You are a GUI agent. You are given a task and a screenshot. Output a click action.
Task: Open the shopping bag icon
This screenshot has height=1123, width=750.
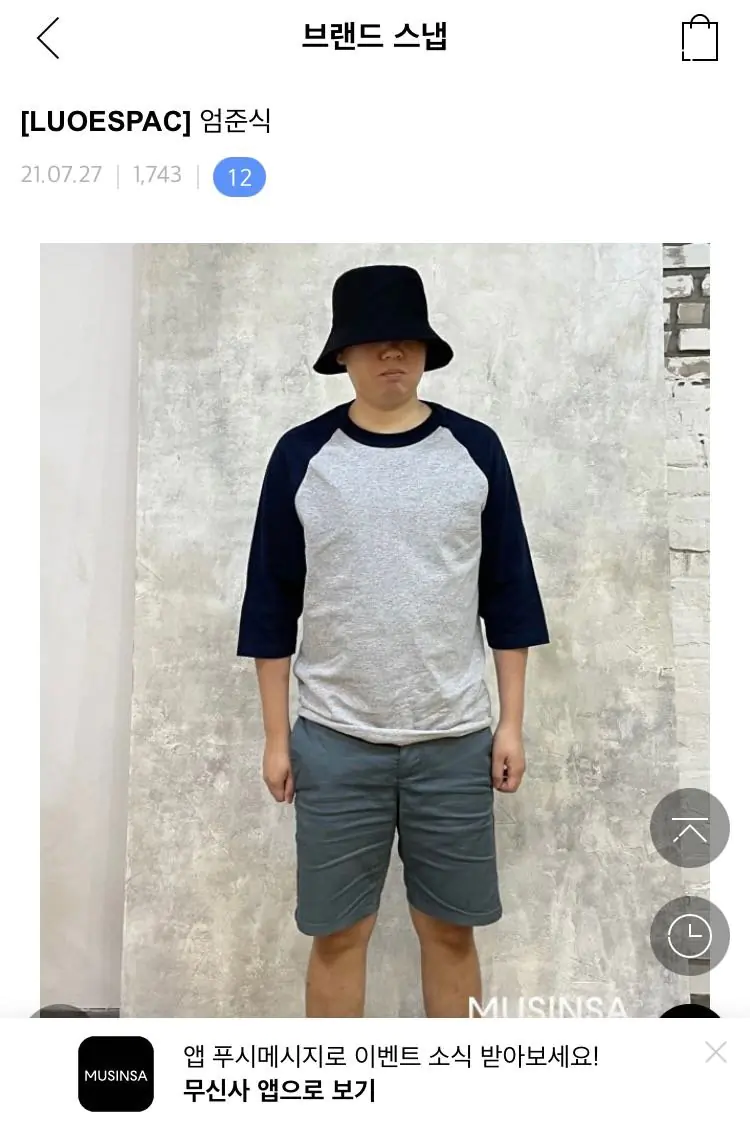(x=699, y=38)
